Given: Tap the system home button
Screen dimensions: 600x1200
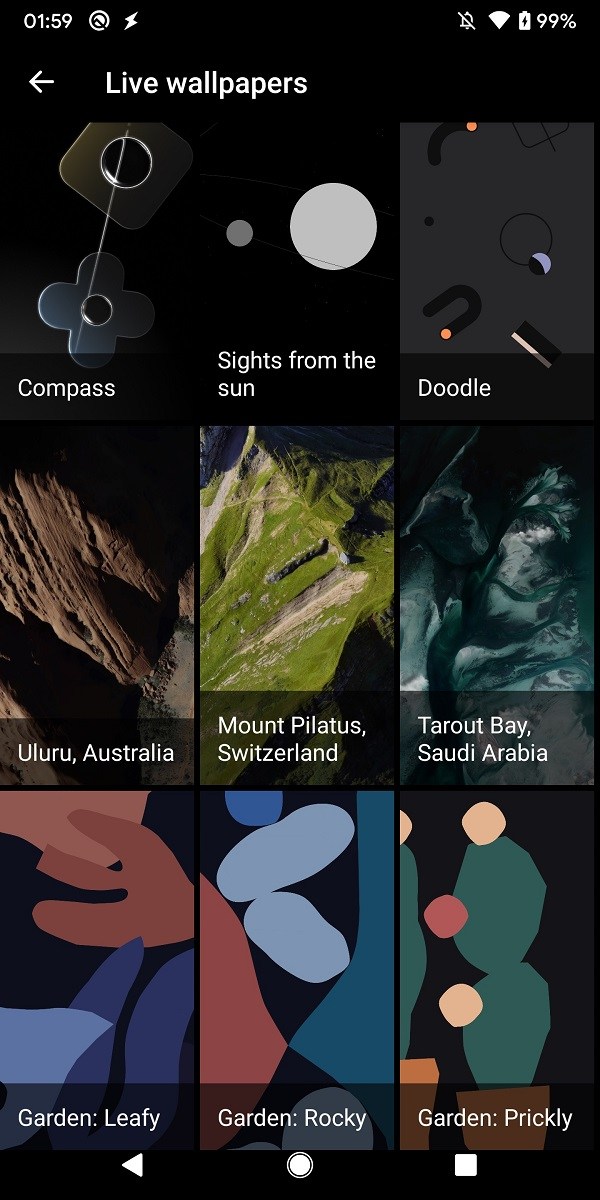Looking at the screenshot, I should coord(299,1165).
